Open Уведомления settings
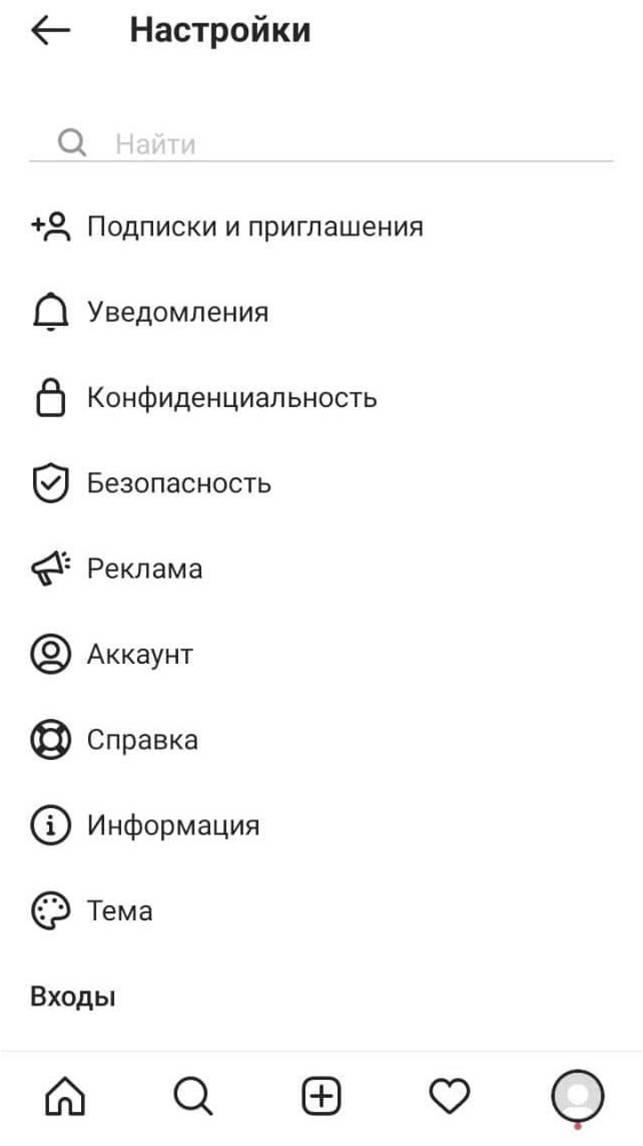This screenshot has height=1146, width=643. coord(321,313)
